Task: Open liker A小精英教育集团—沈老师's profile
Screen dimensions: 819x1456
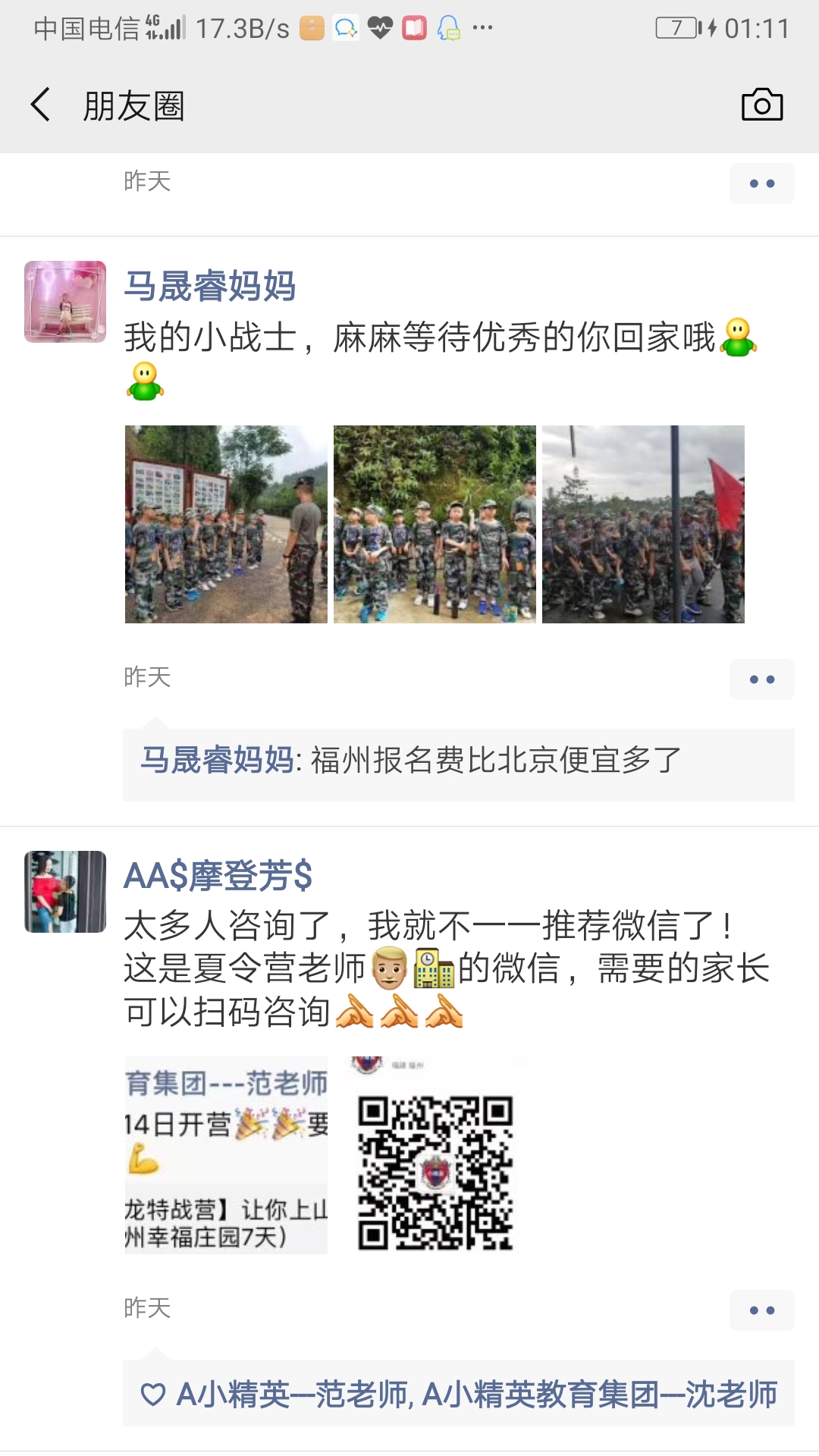Action: 599,1395
